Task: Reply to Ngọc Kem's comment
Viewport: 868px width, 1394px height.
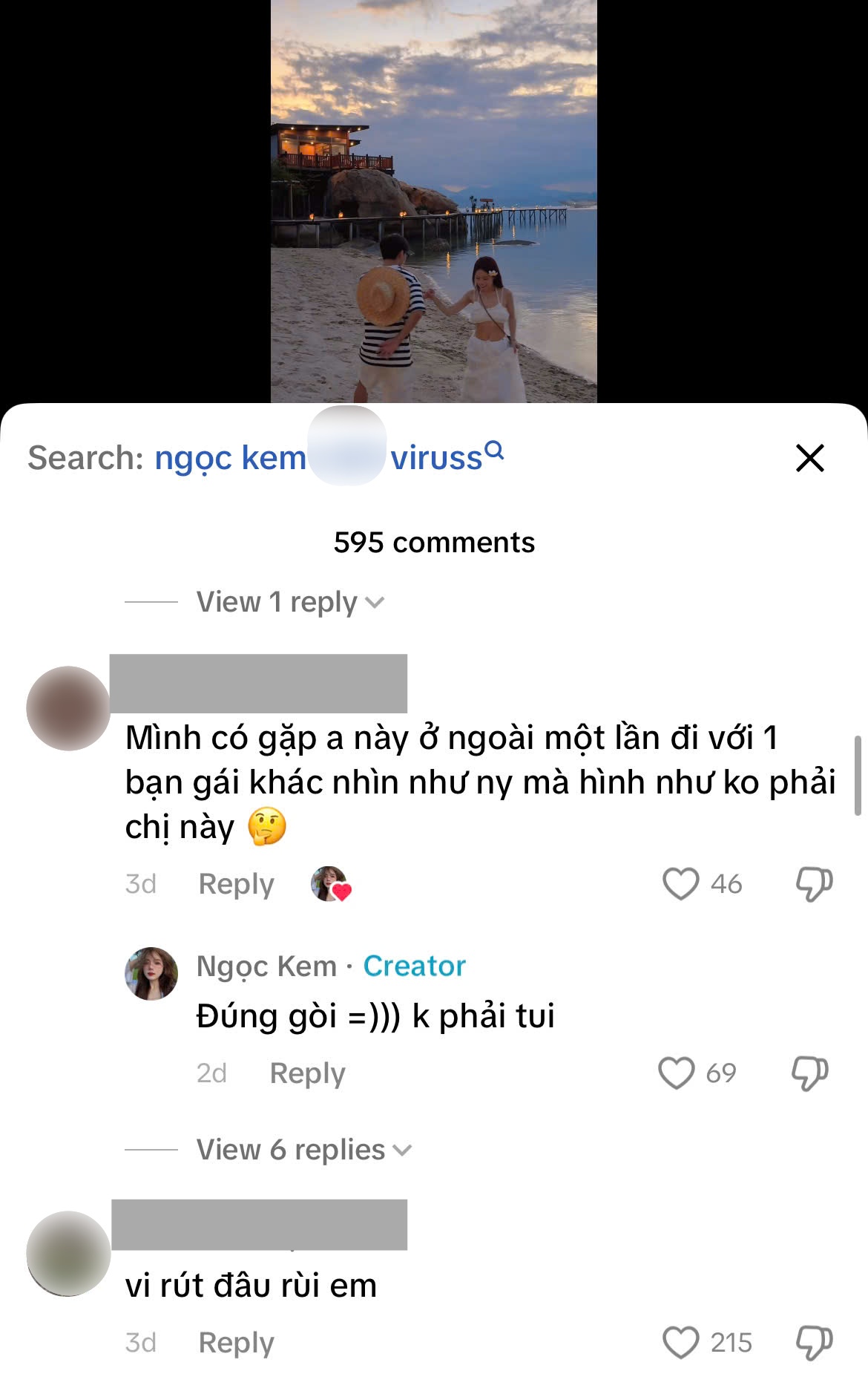Action: coord(307,1073)
